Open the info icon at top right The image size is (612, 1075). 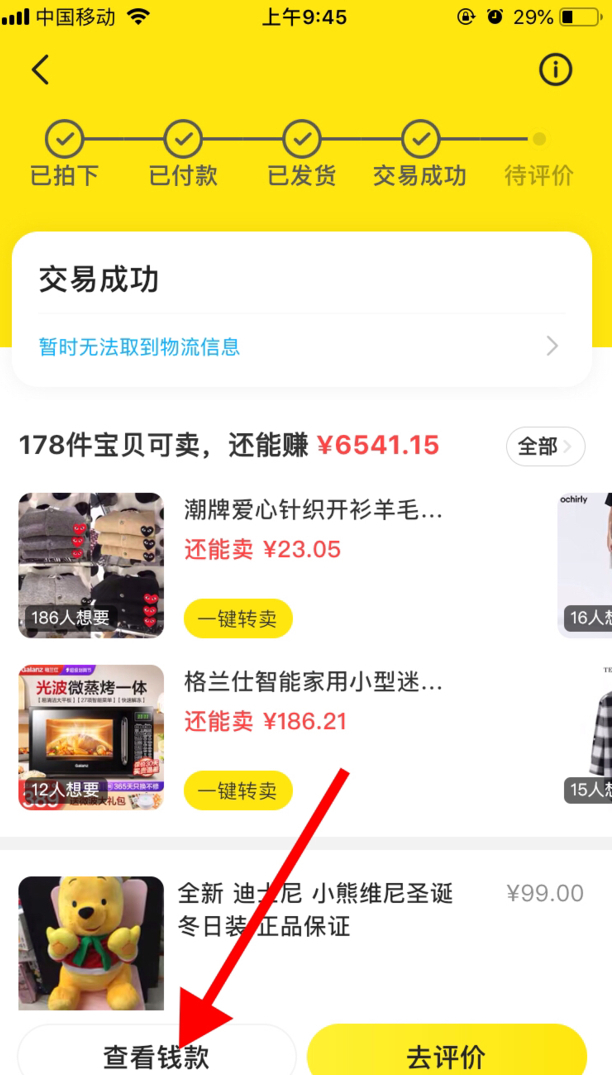pos(555,70)
